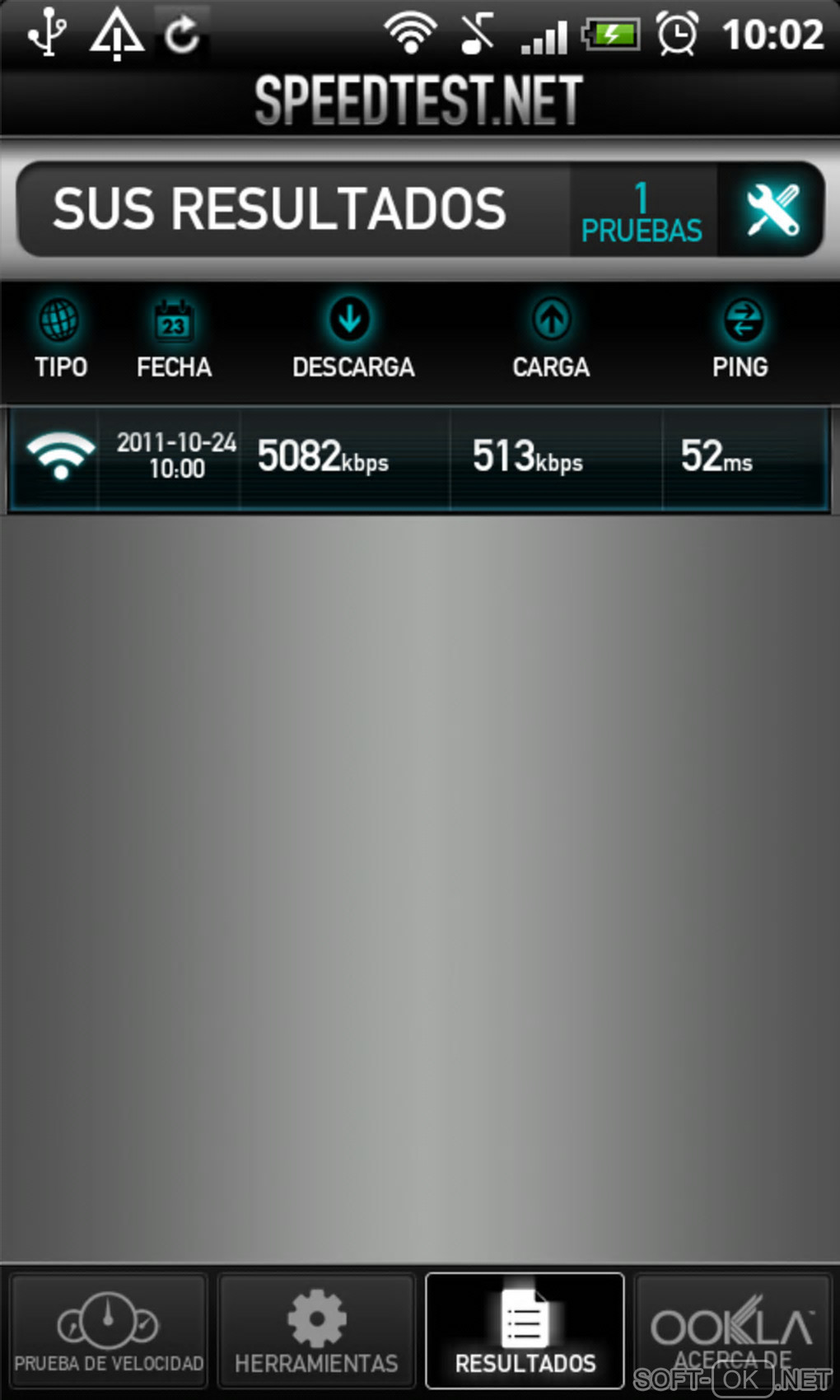840x1400 pixels.
Task: Open the tools wrench icon
Action: [x=772, y=210]
